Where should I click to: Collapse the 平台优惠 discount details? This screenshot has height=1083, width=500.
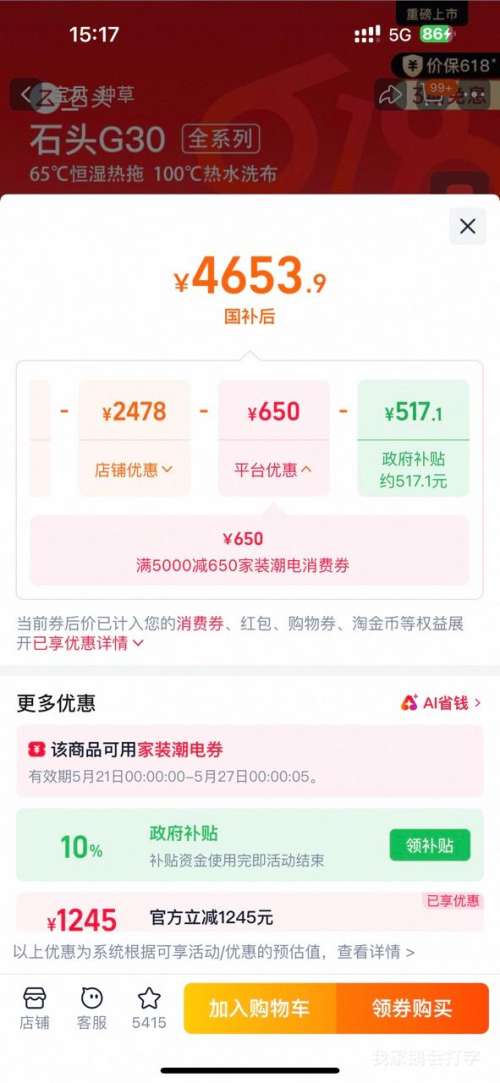point(273,470)
